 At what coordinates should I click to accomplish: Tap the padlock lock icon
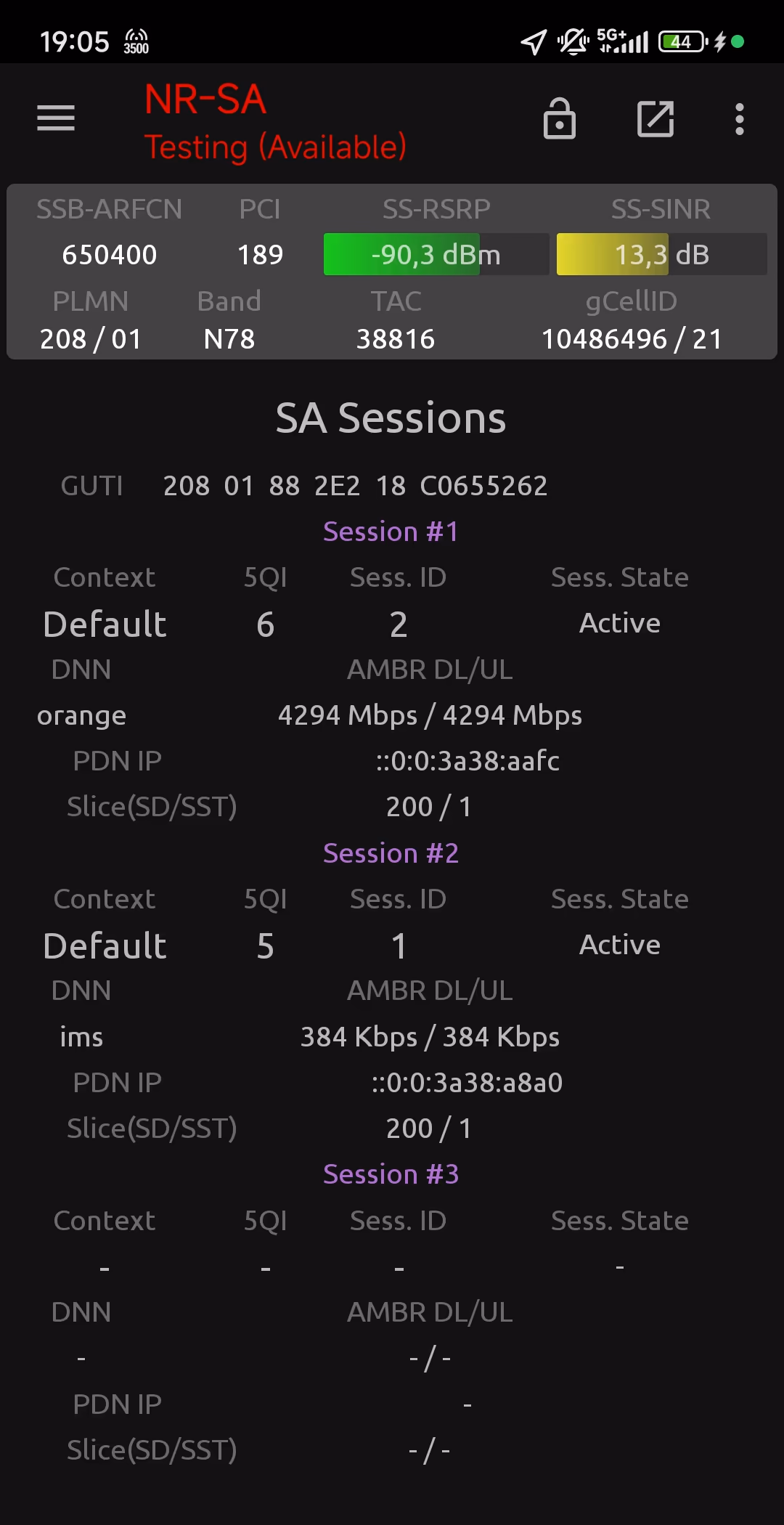(x=560, y=118)
